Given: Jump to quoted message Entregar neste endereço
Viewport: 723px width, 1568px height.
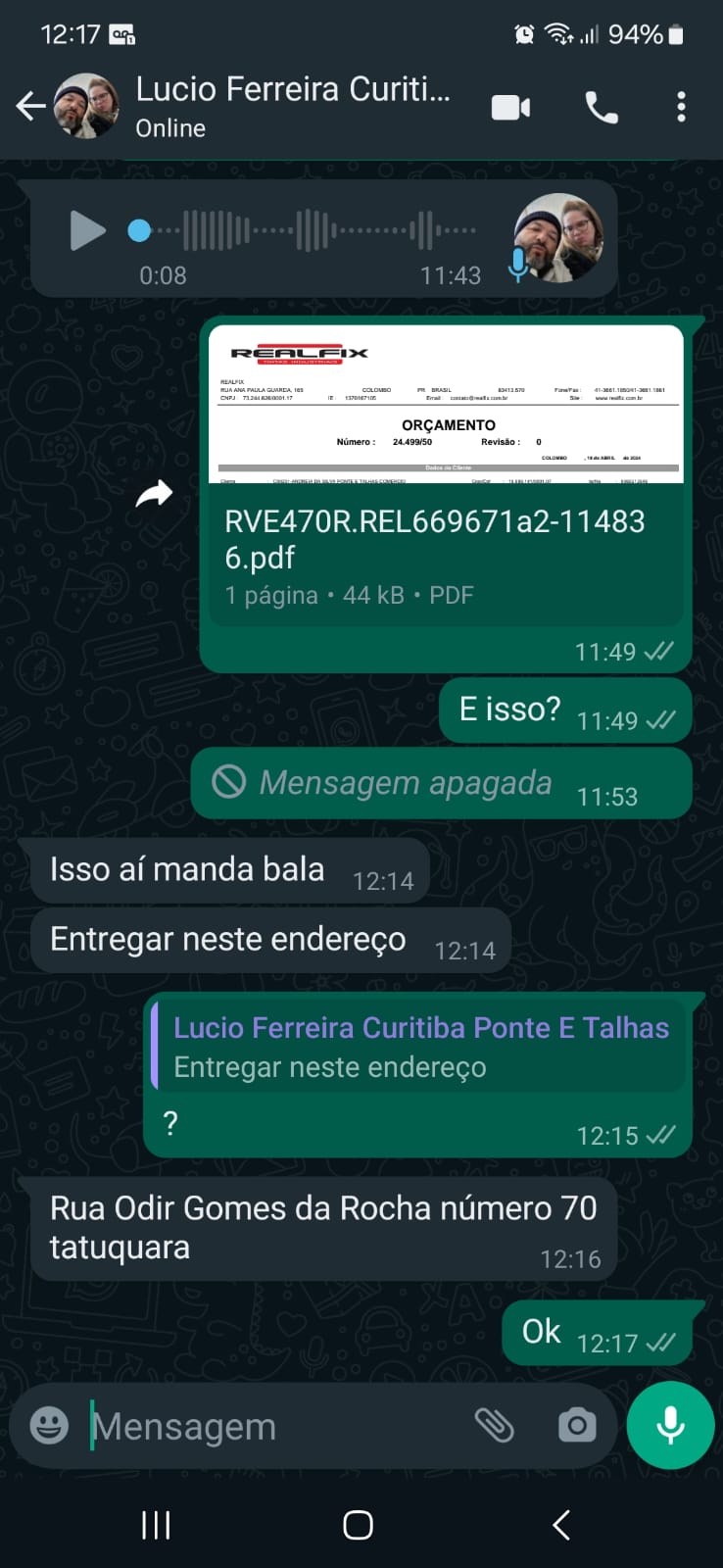Looking at the screenshot, I should [x=419, y=1047].
